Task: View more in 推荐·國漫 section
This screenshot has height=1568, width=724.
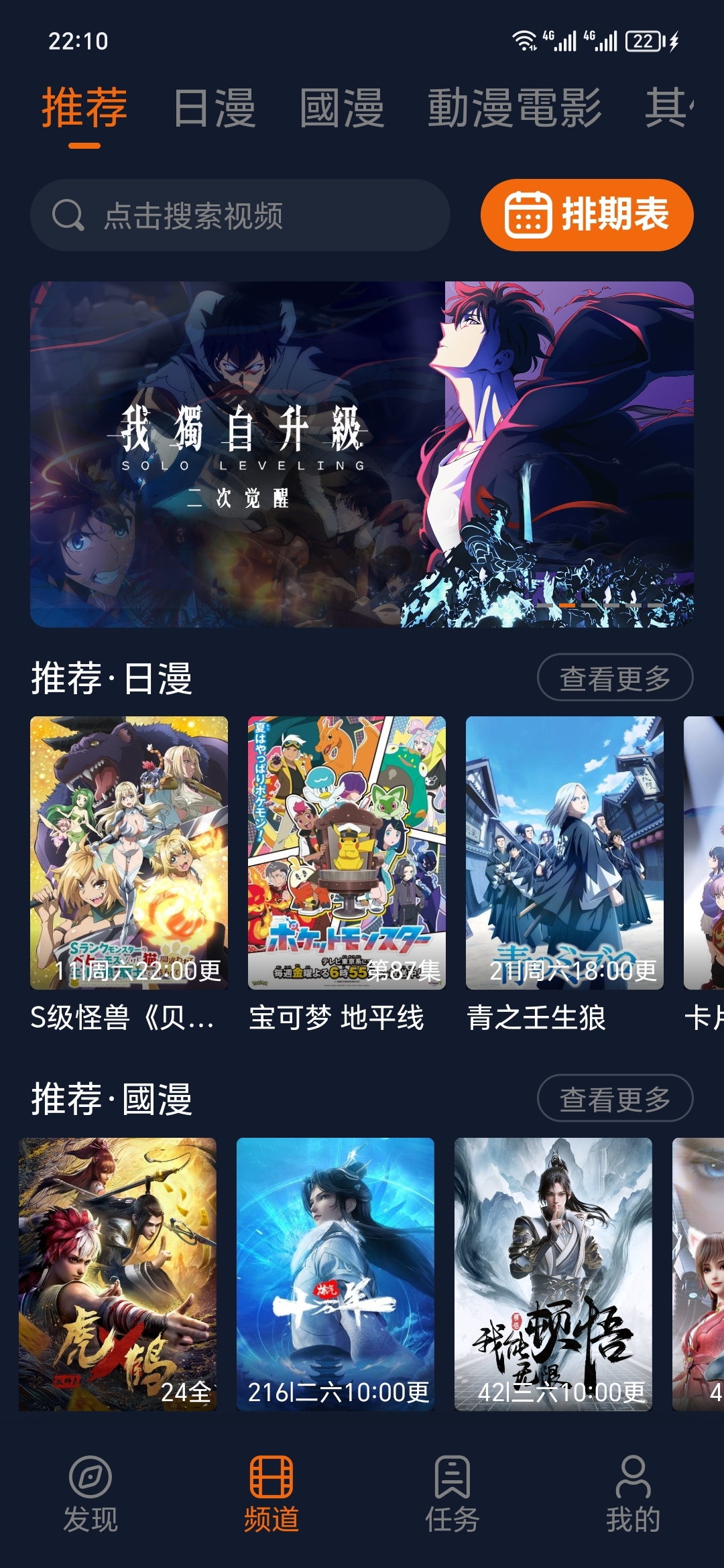Action: pos(615,1098)
